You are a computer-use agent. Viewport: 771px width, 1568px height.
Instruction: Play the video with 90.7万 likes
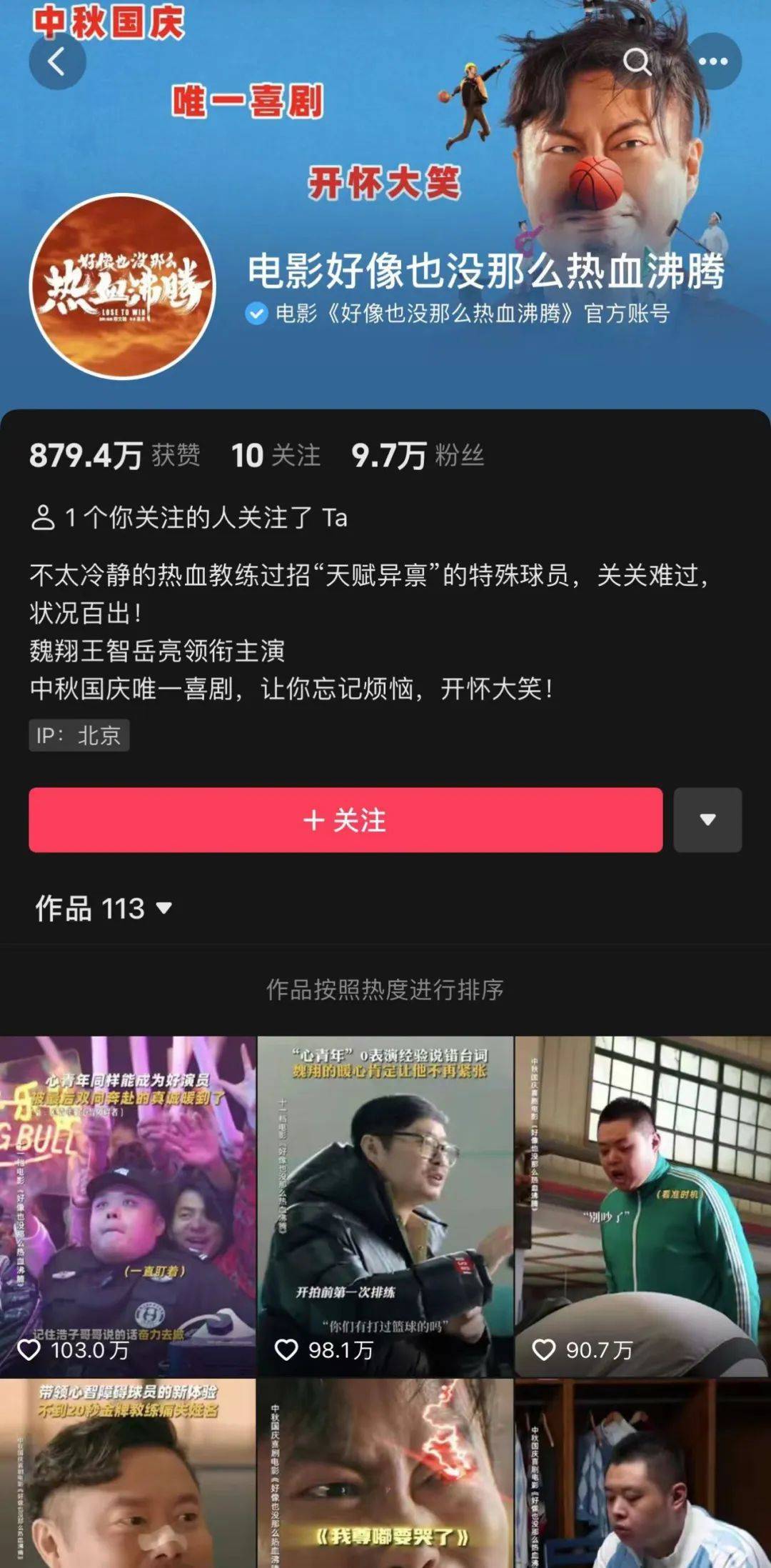point(642,1206)
